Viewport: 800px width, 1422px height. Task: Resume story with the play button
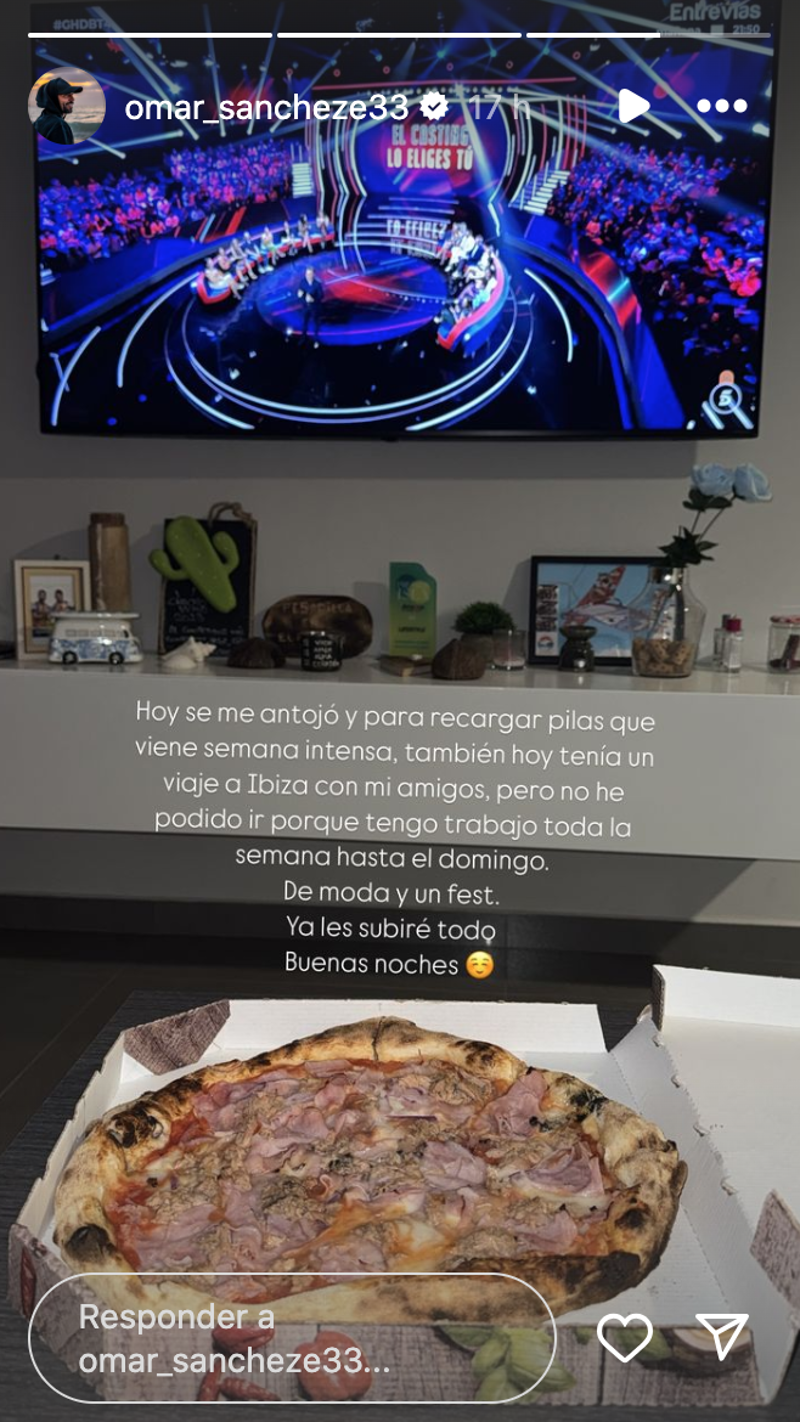coord(634,105)
